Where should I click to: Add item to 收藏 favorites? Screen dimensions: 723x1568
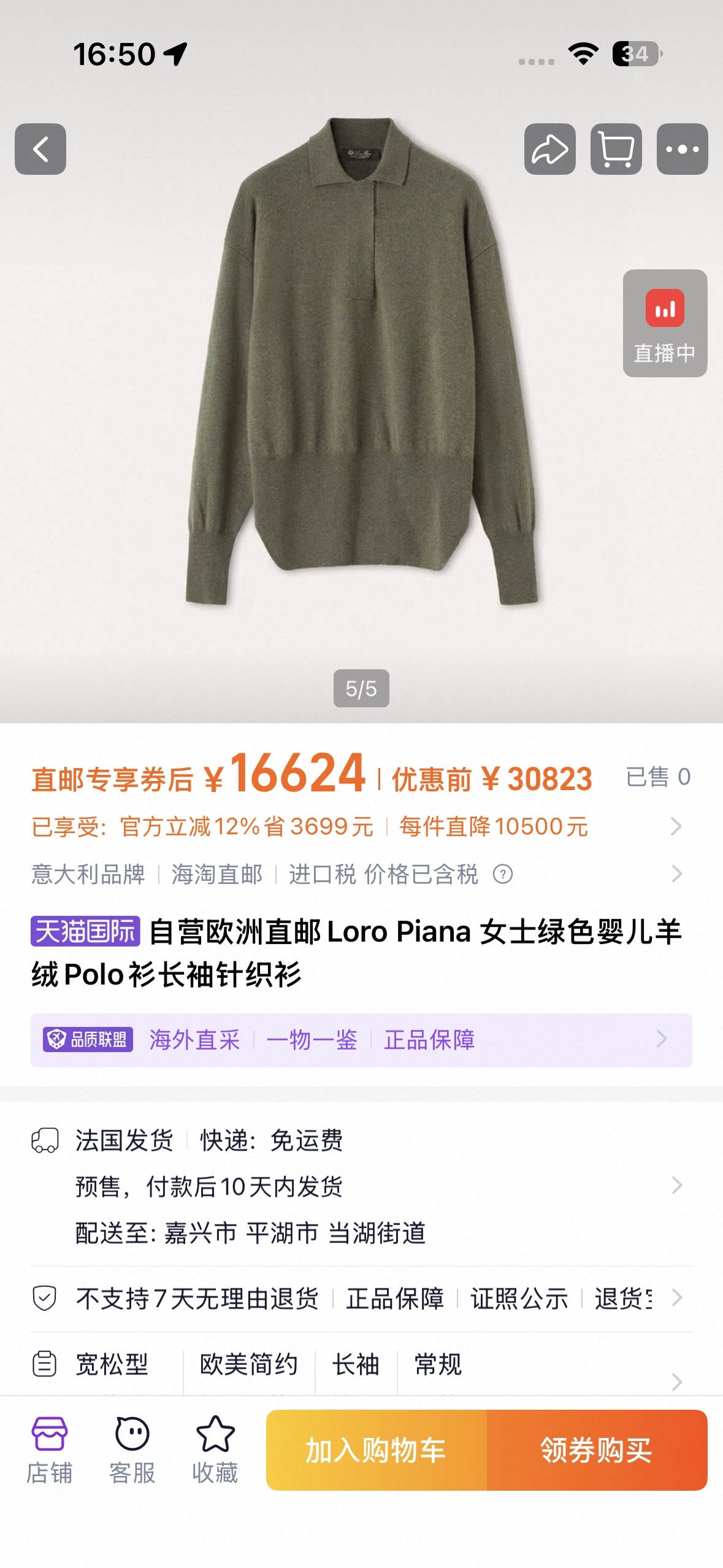coord(215,1450)
